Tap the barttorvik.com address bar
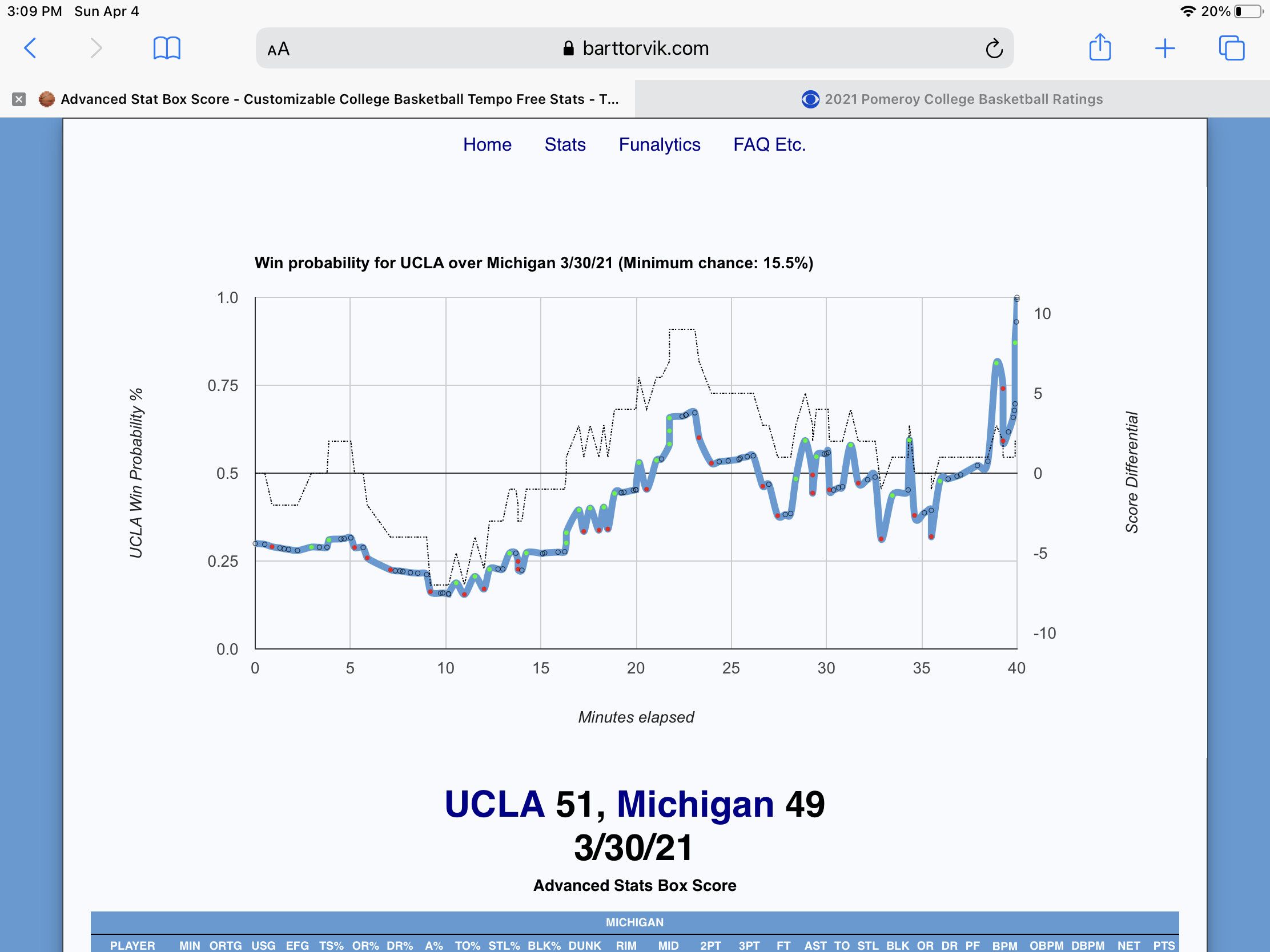This screenshot has height=952, width=1270. pyautogui.click(x=636, y=48)
